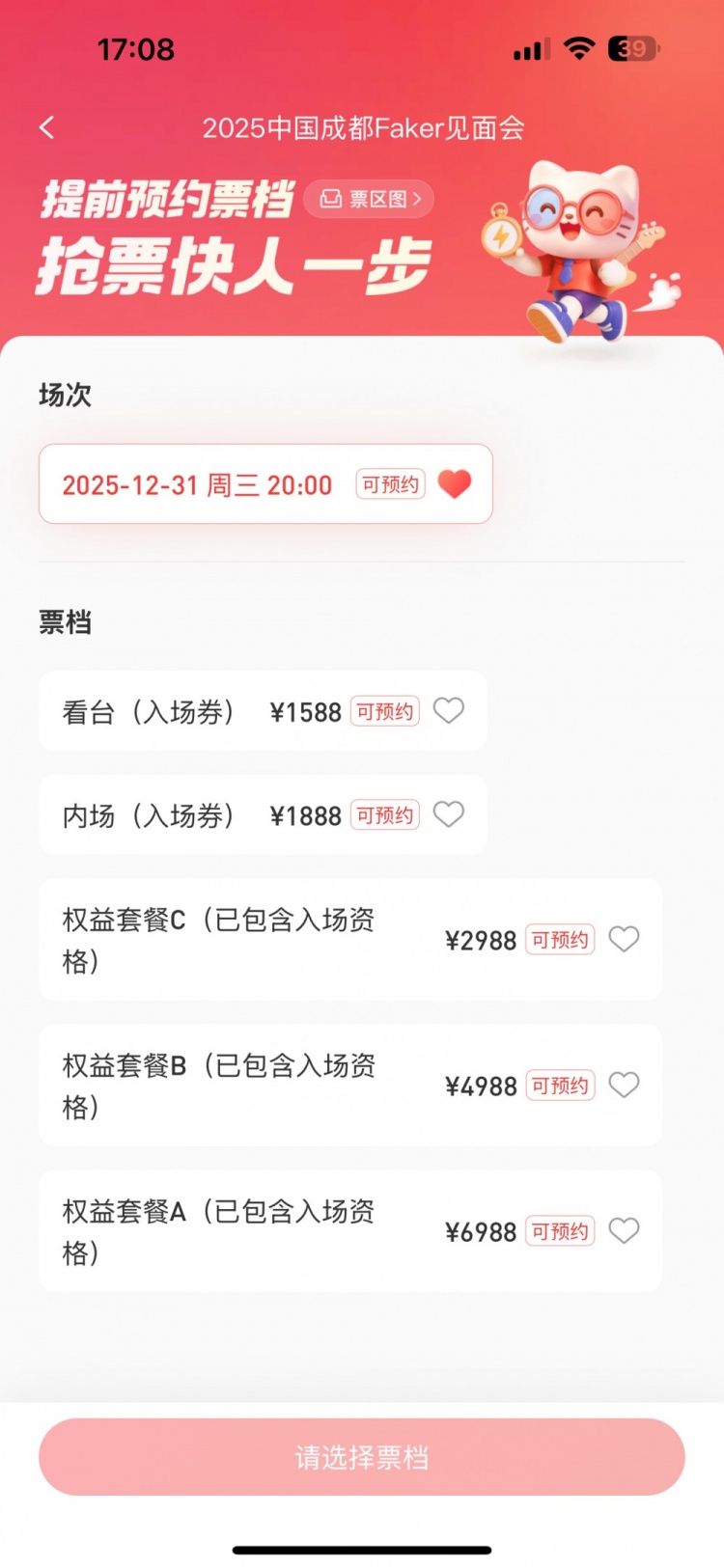Viewport: 724px width, 1568px height.
Task: Click the ticket box icon before 票区图
Action: (329, 199)
